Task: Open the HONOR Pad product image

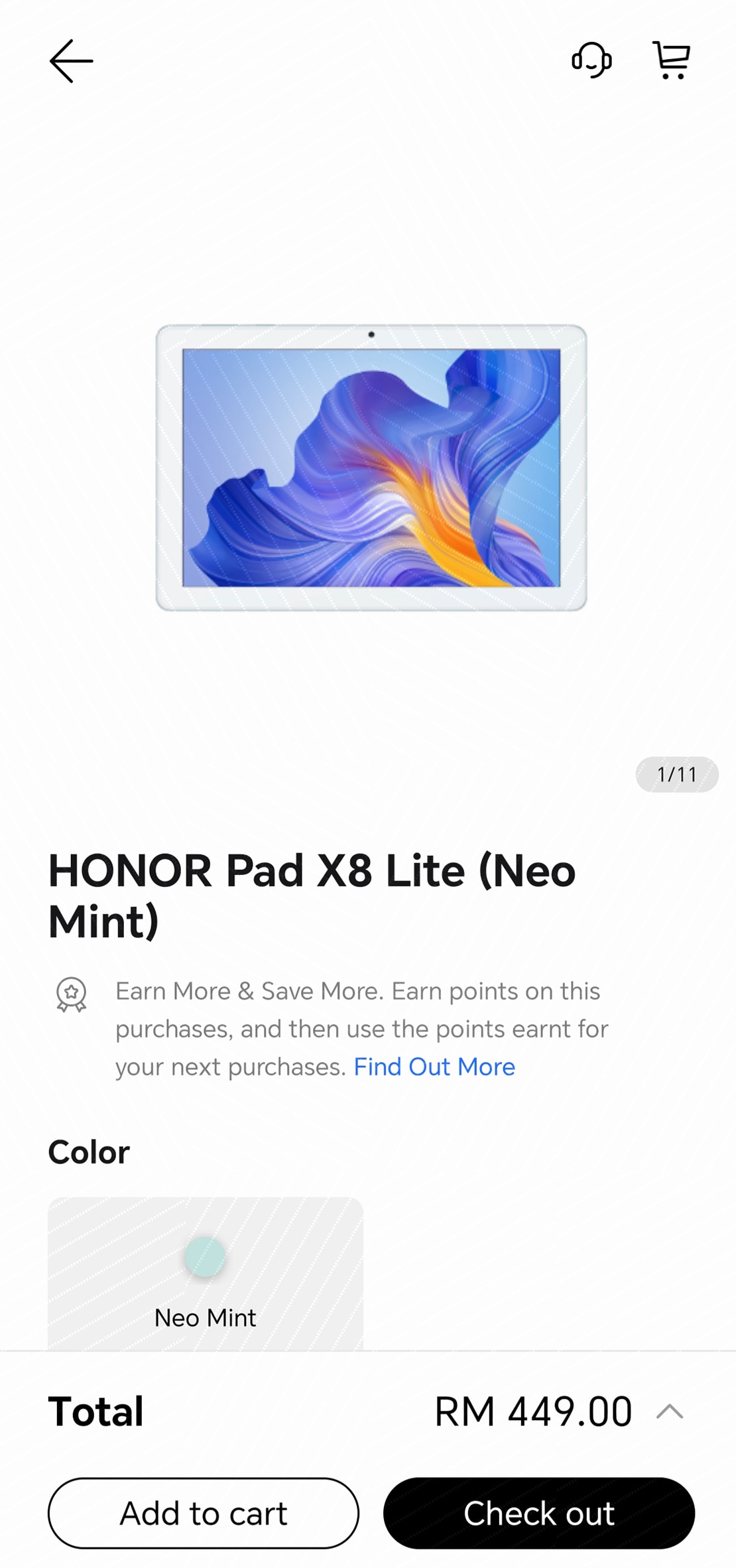Action: coord(371,468)
